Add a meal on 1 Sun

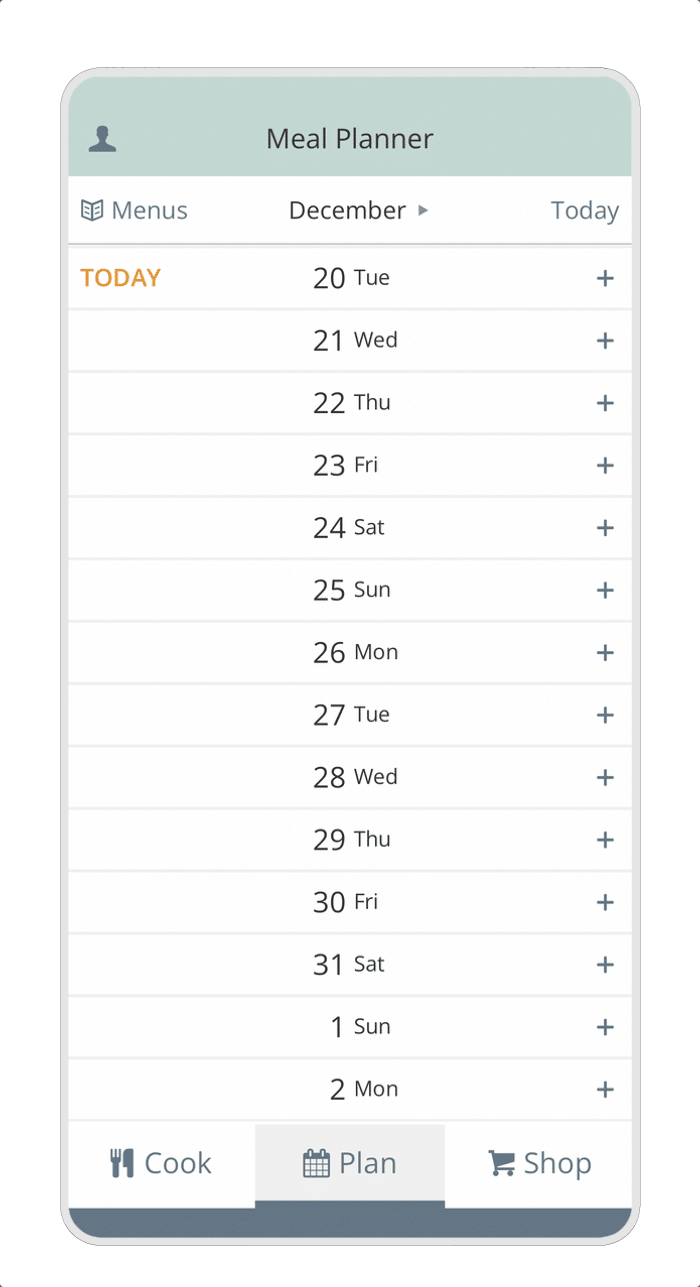pyautogui.click(x=604, y=1027)
